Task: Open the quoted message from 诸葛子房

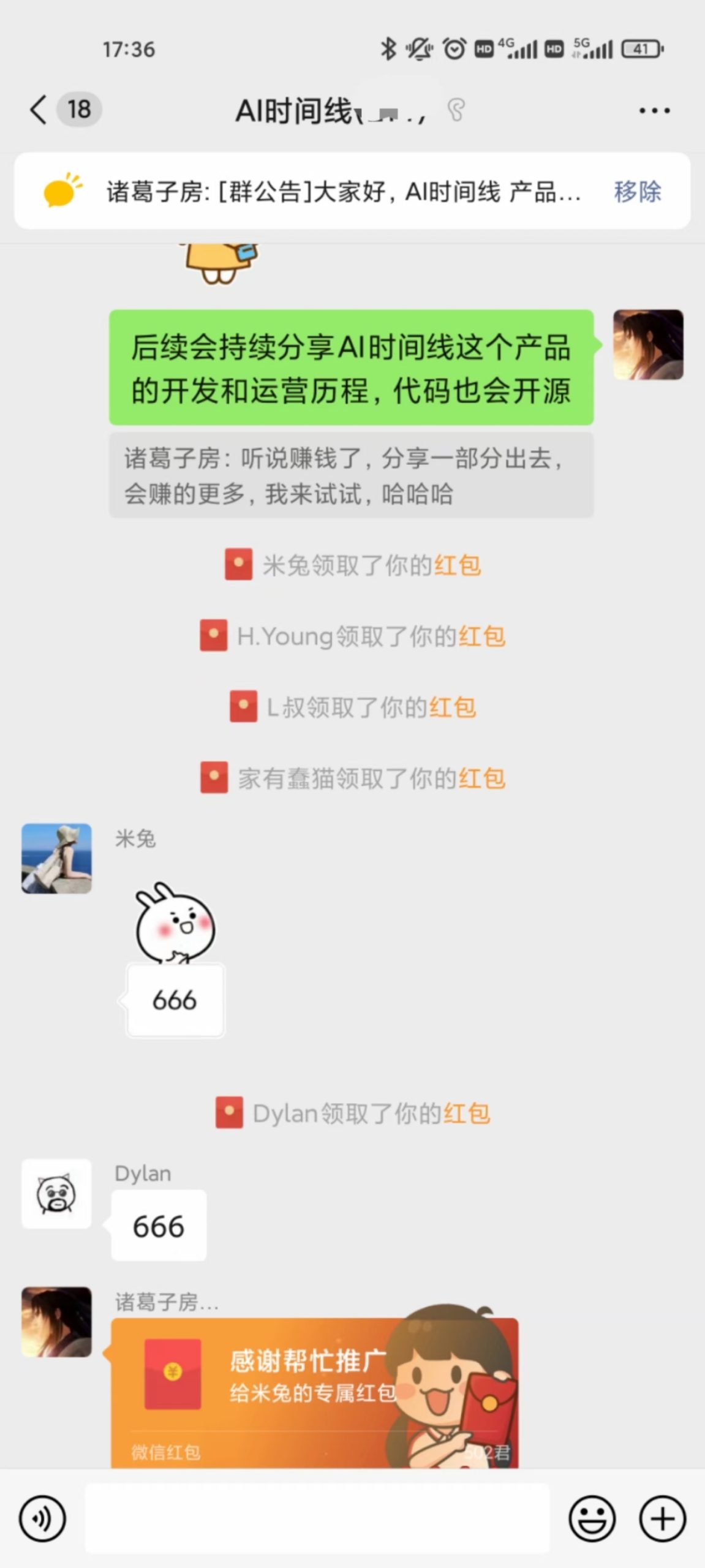Action: (350, 475)
